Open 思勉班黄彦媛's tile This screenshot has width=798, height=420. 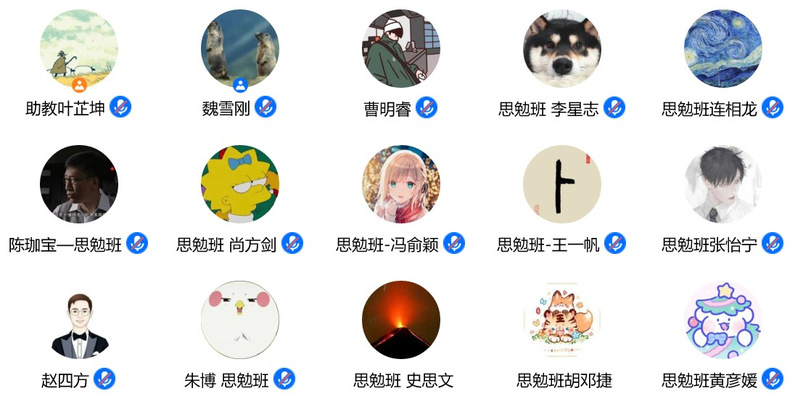coord(723,320)
